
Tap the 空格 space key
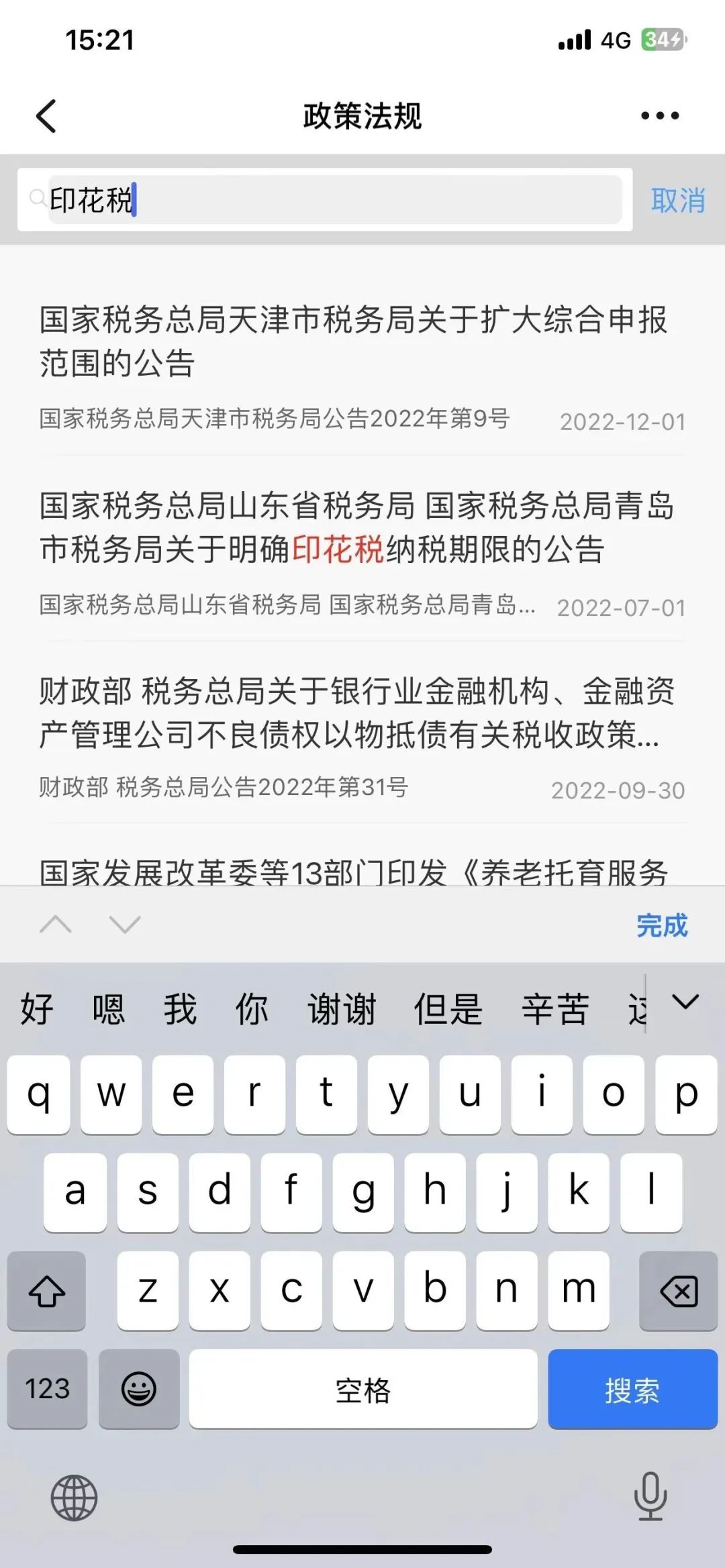tap(362, 1390)
